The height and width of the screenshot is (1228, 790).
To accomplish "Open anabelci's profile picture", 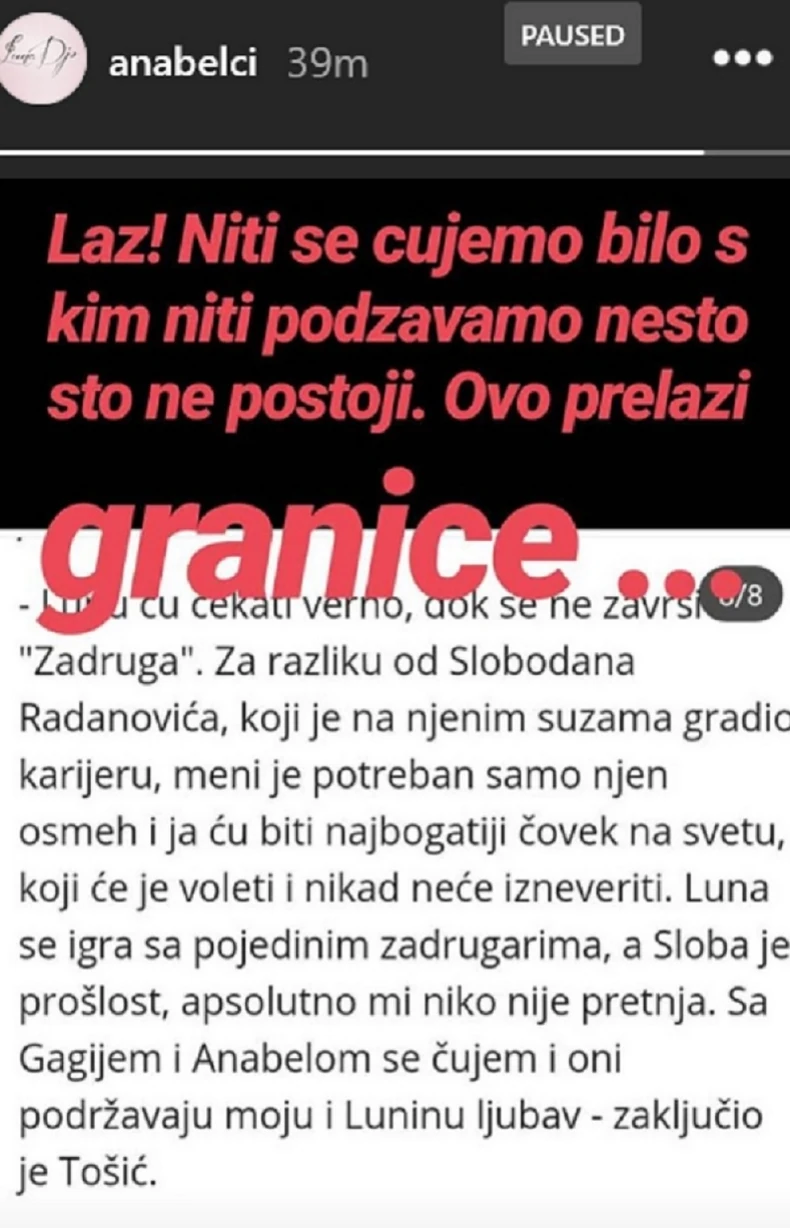I will [x=42, y=58].
